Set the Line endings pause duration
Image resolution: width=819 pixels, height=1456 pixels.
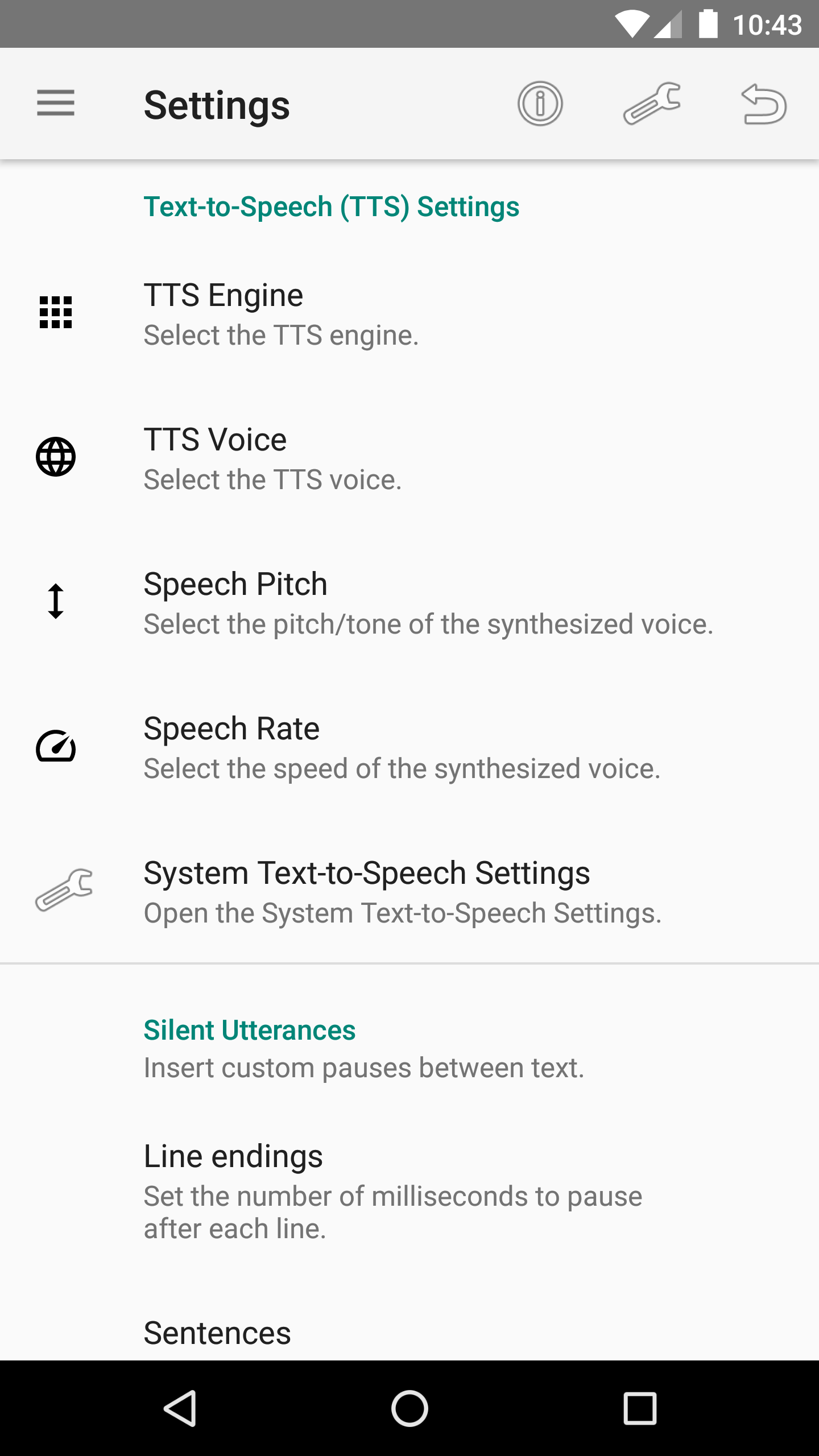pos(409,1183)
